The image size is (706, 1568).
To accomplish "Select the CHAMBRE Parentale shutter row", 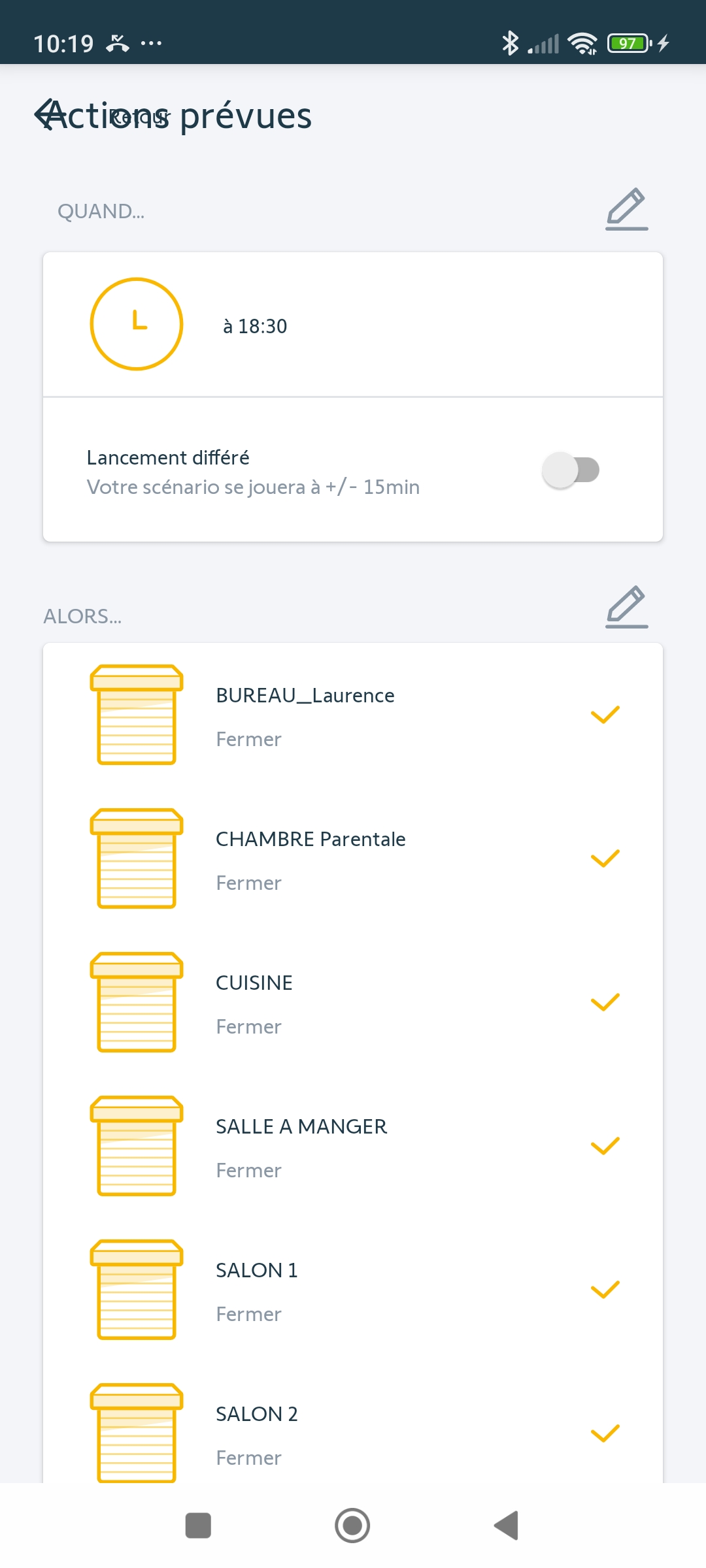I will pos(353,859).
